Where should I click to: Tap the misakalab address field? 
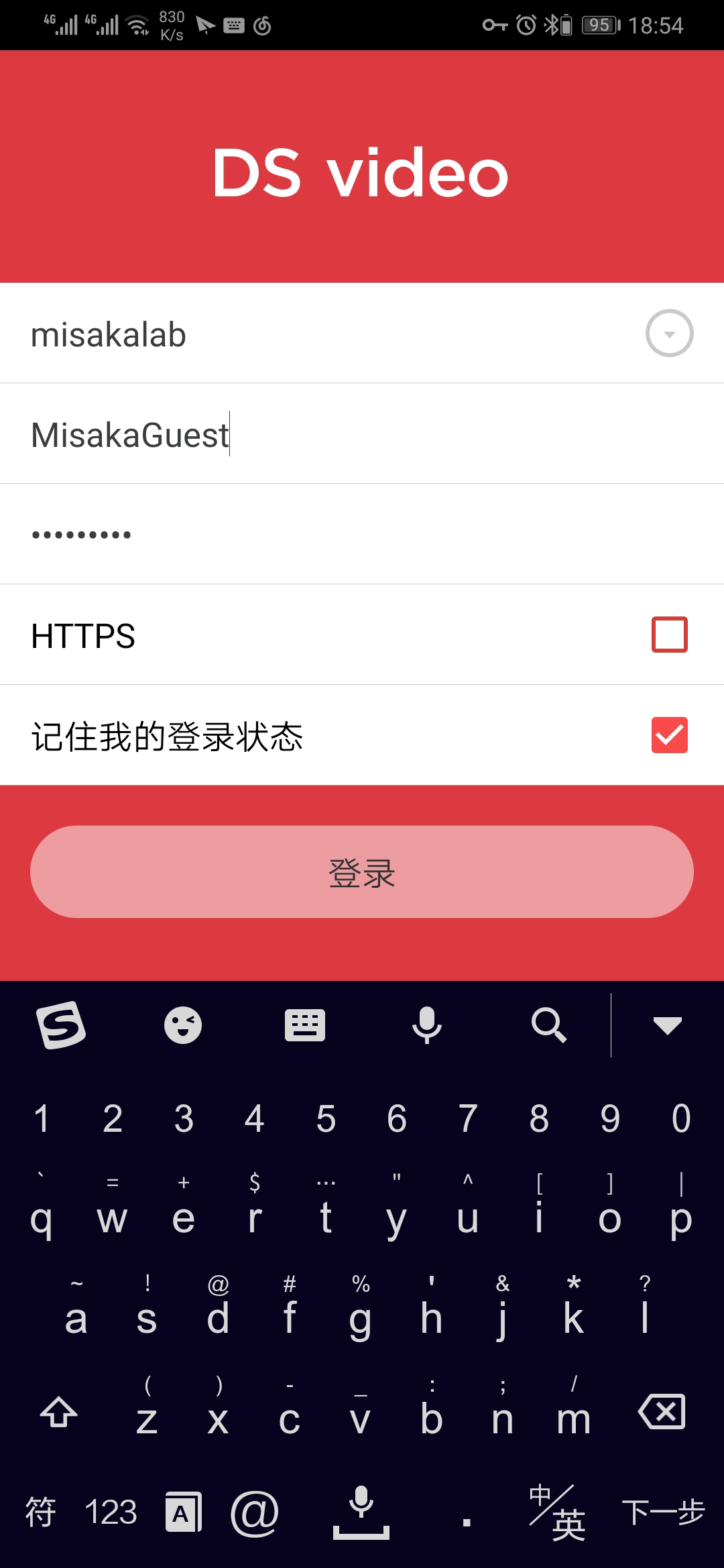(322, 334)
